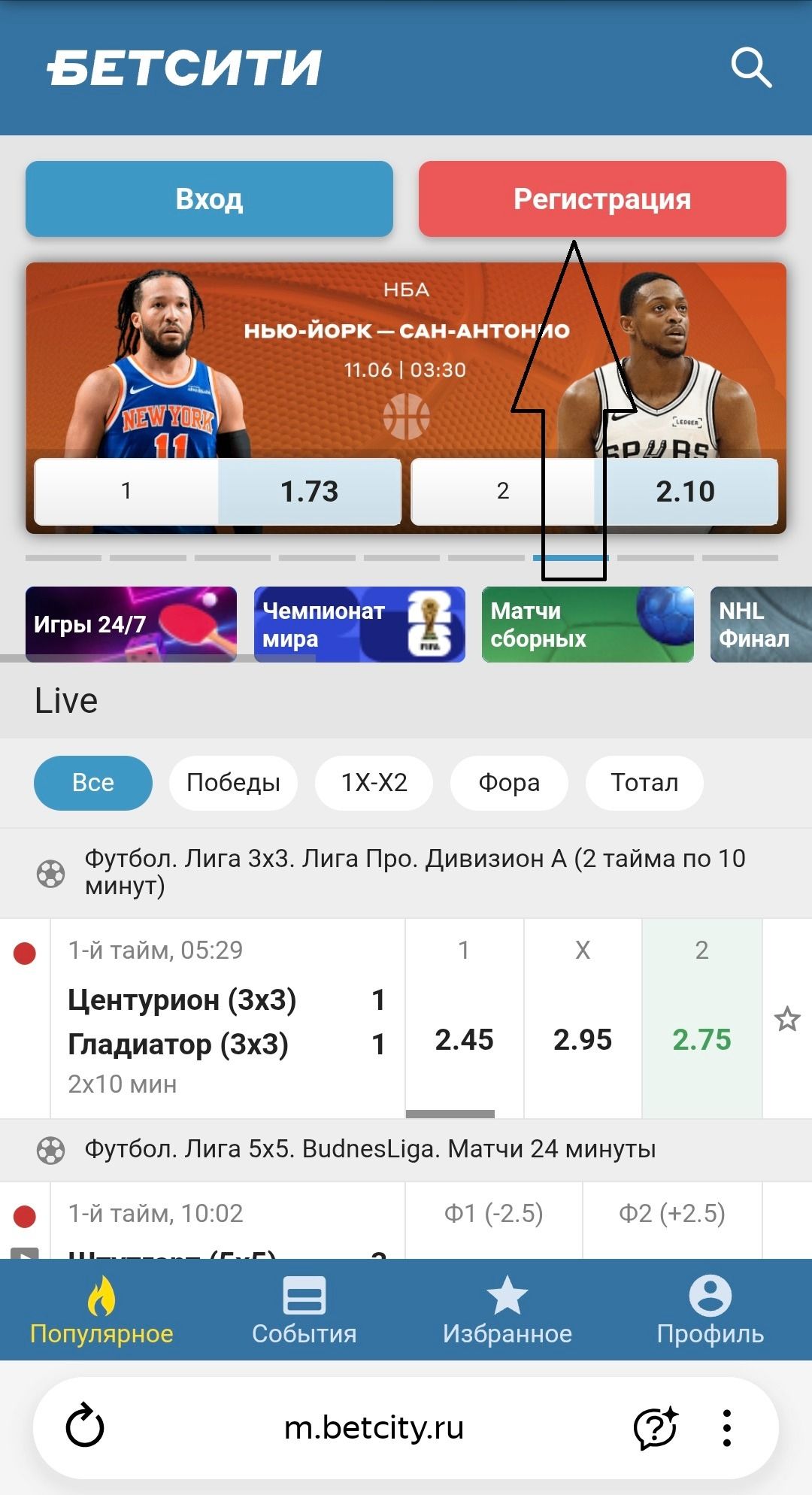Open the Чемпионат мира tile
The height and width of the screenshot is (1495, 812).
tap(359, 624)
